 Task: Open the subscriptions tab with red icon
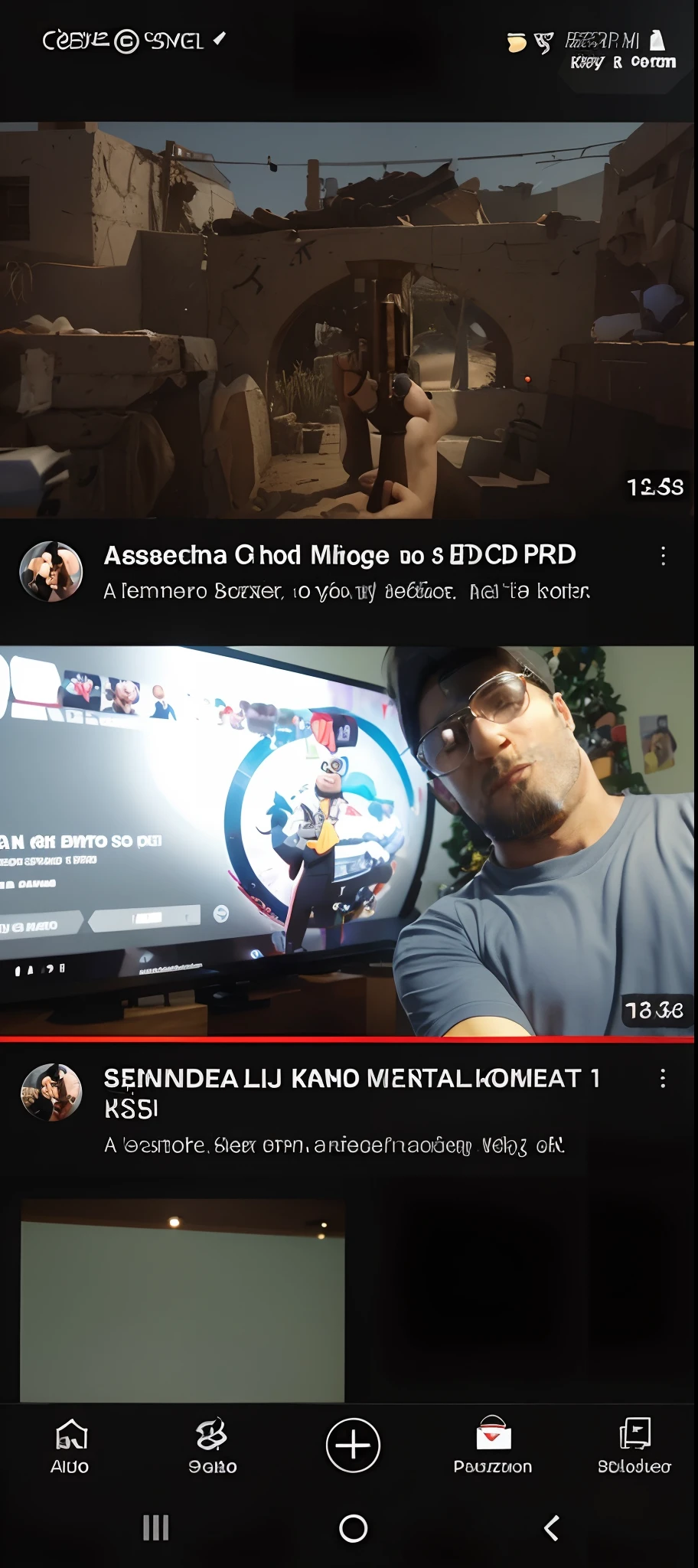pos(493,1445)
